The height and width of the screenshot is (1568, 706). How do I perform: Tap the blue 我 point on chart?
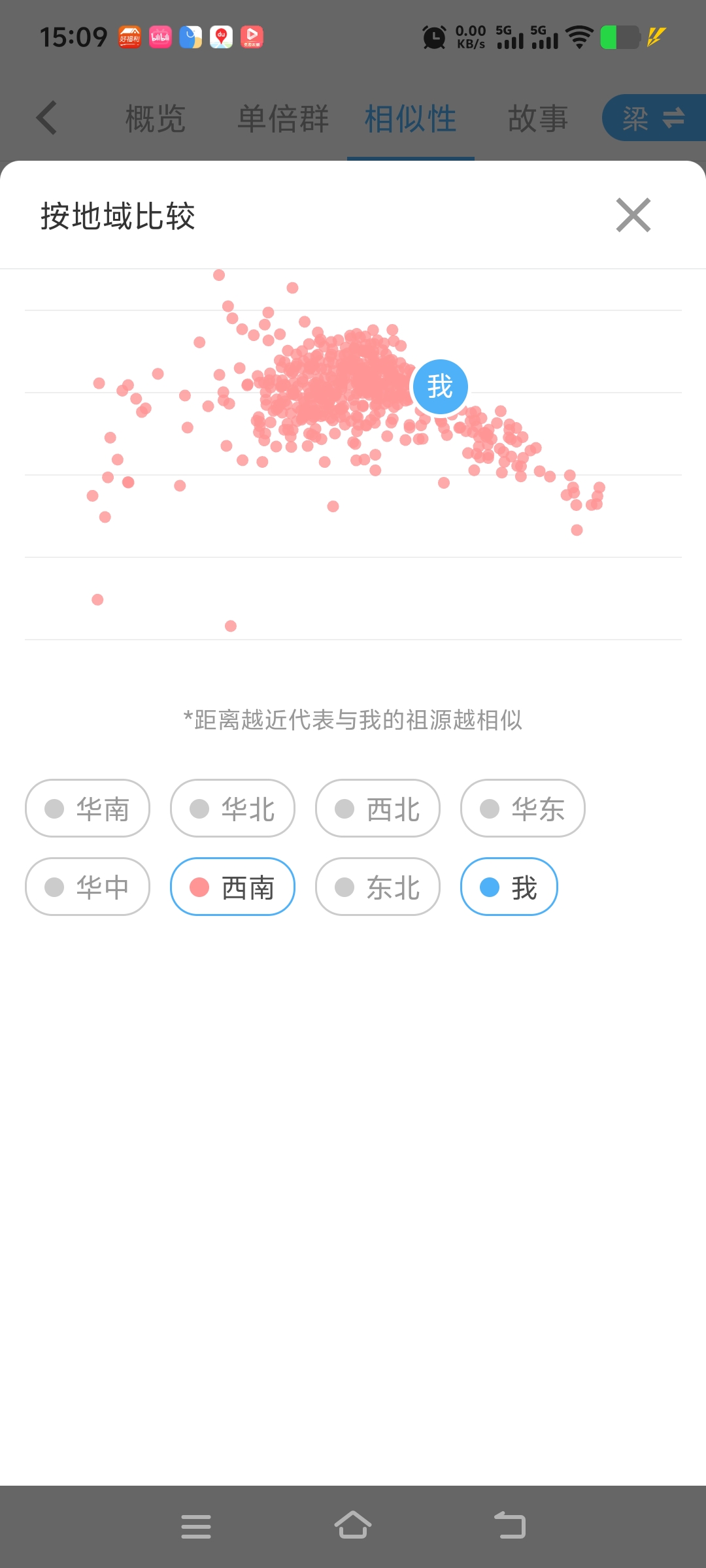pos(440,387)
